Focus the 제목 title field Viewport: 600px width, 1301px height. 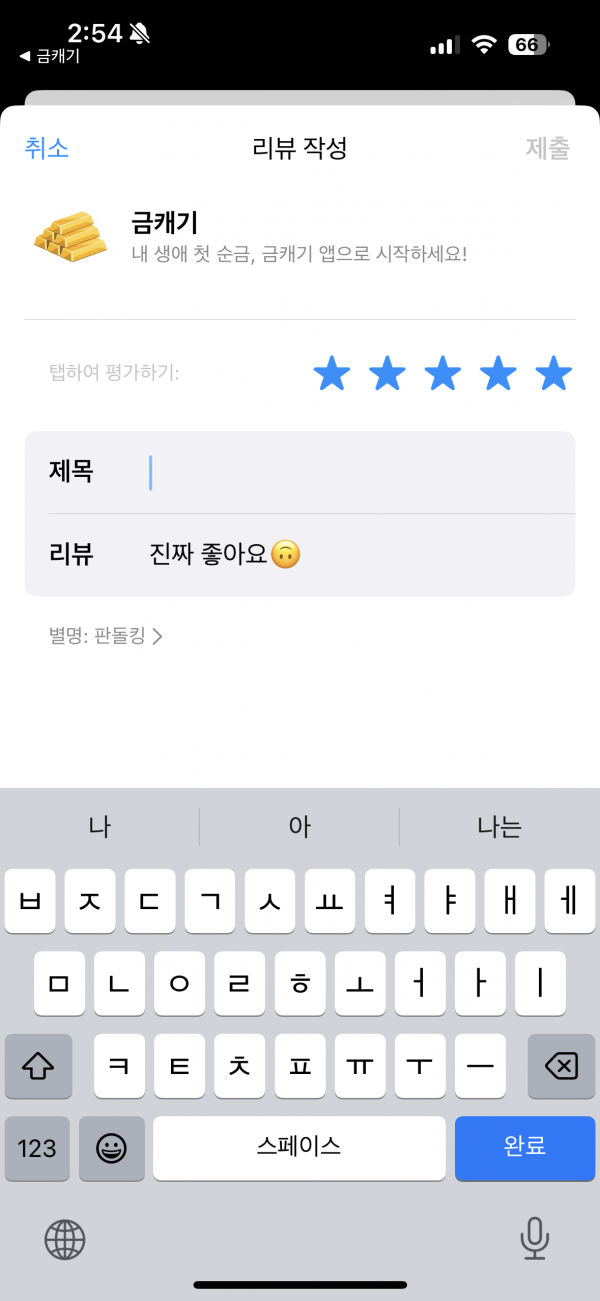(x=300, y=472)
